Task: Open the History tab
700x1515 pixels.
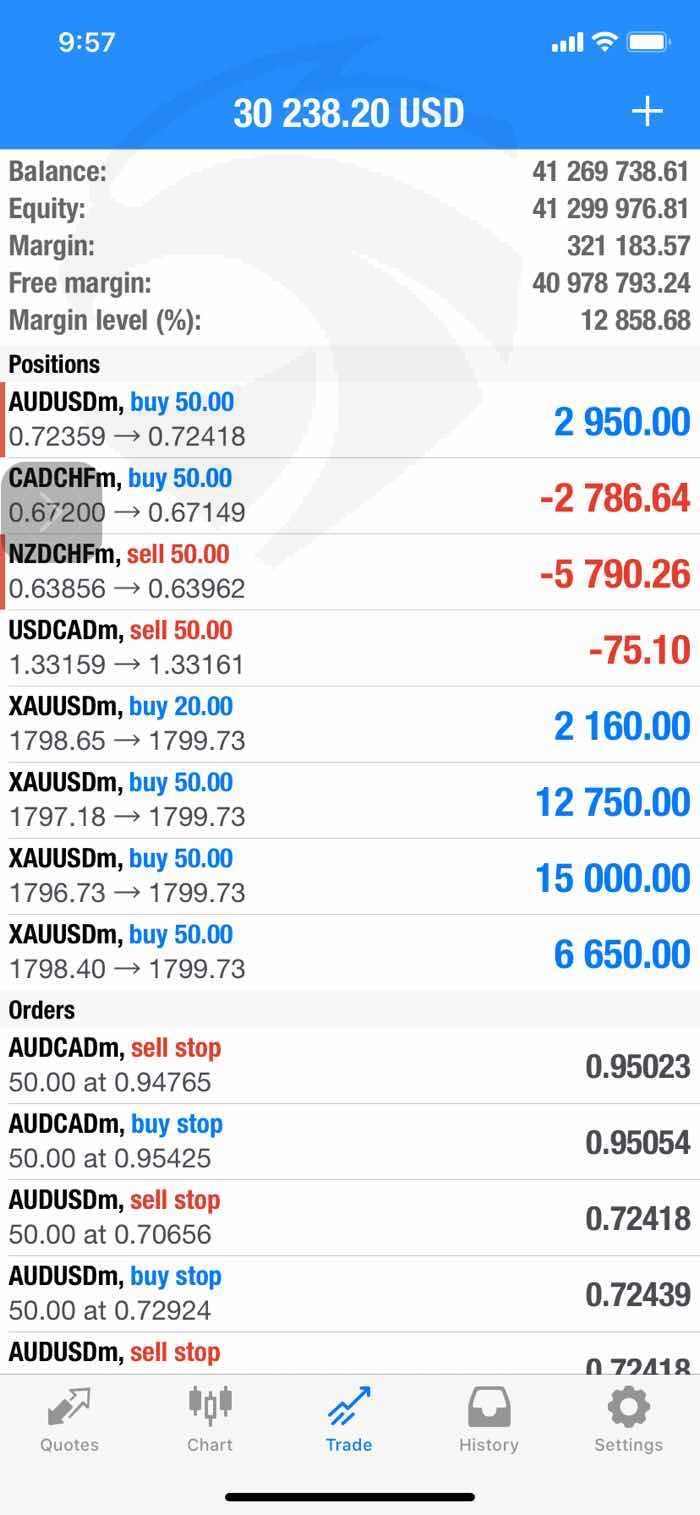Action: point(489,1420)
